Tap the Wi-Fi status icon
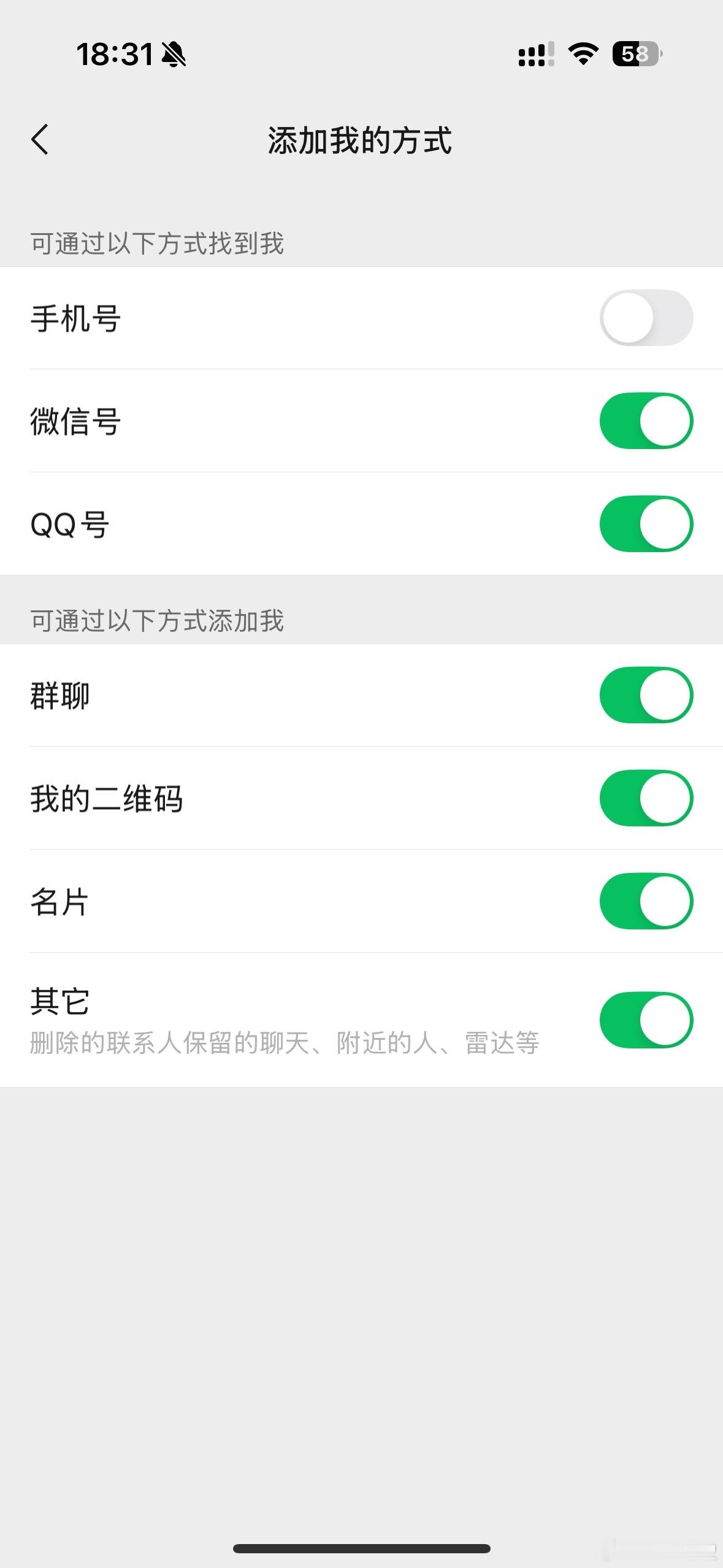Image resolution: width=723 pixels, height=1568 pixels. coord(581,55)
